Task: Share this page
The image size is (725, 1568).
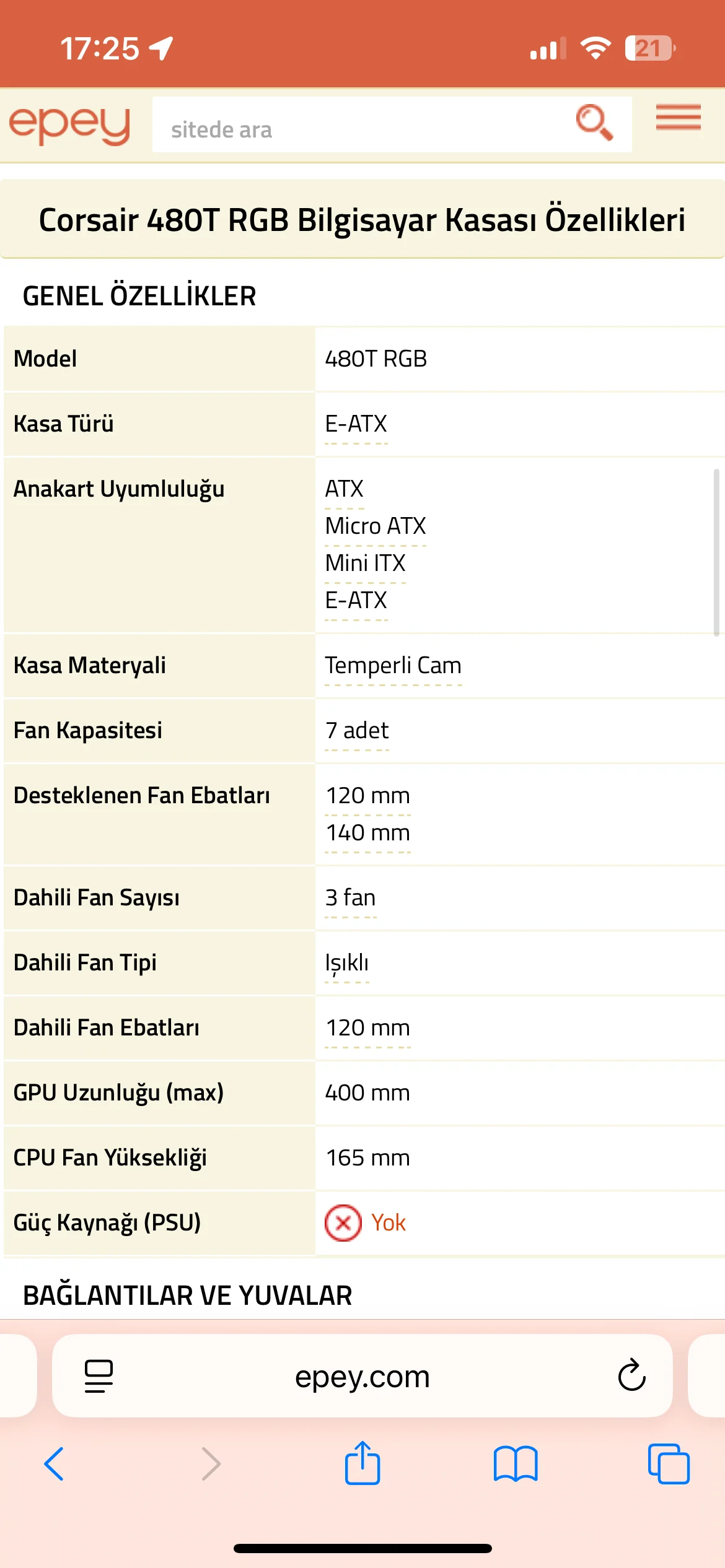Action: 362,1464
